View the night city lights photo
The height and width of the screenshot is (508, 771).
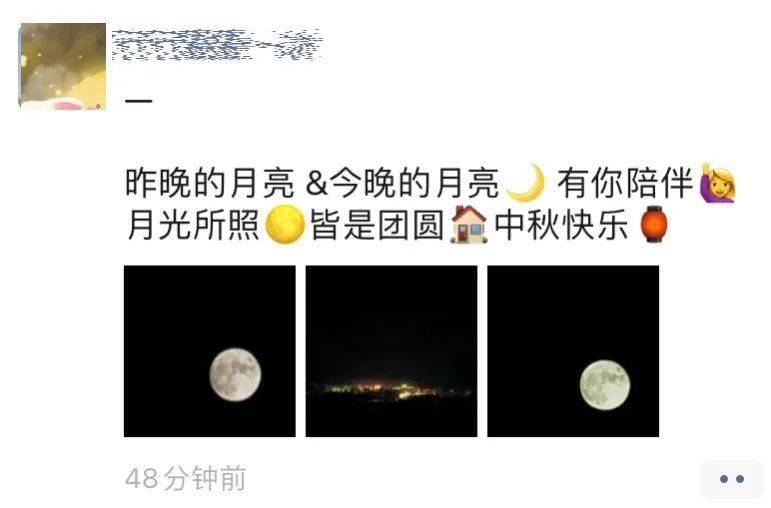[x=391, y=351]
